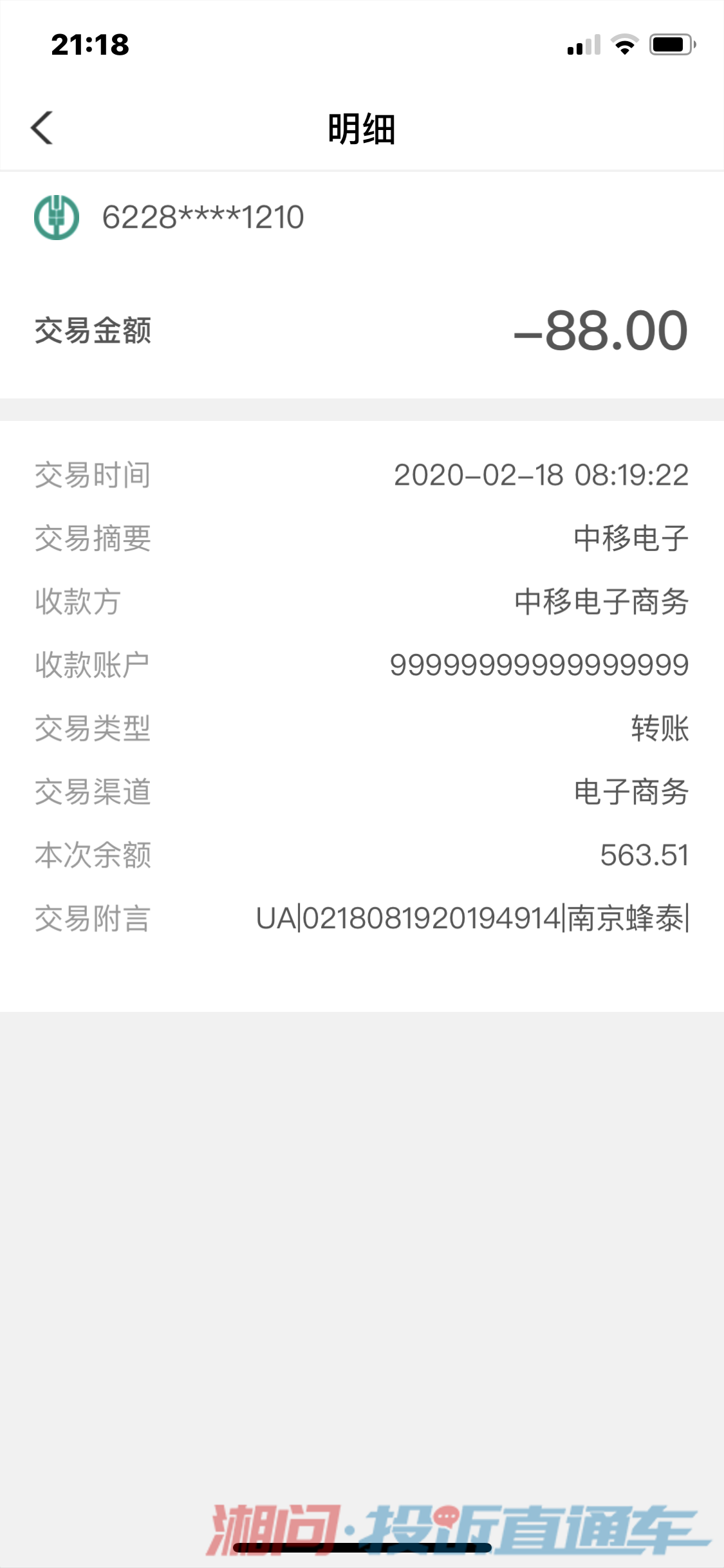Image resolution: width=724 pixels, height=1568 pixels.
Task: Tap the balance amount 563.51
Action: point(644,855)
